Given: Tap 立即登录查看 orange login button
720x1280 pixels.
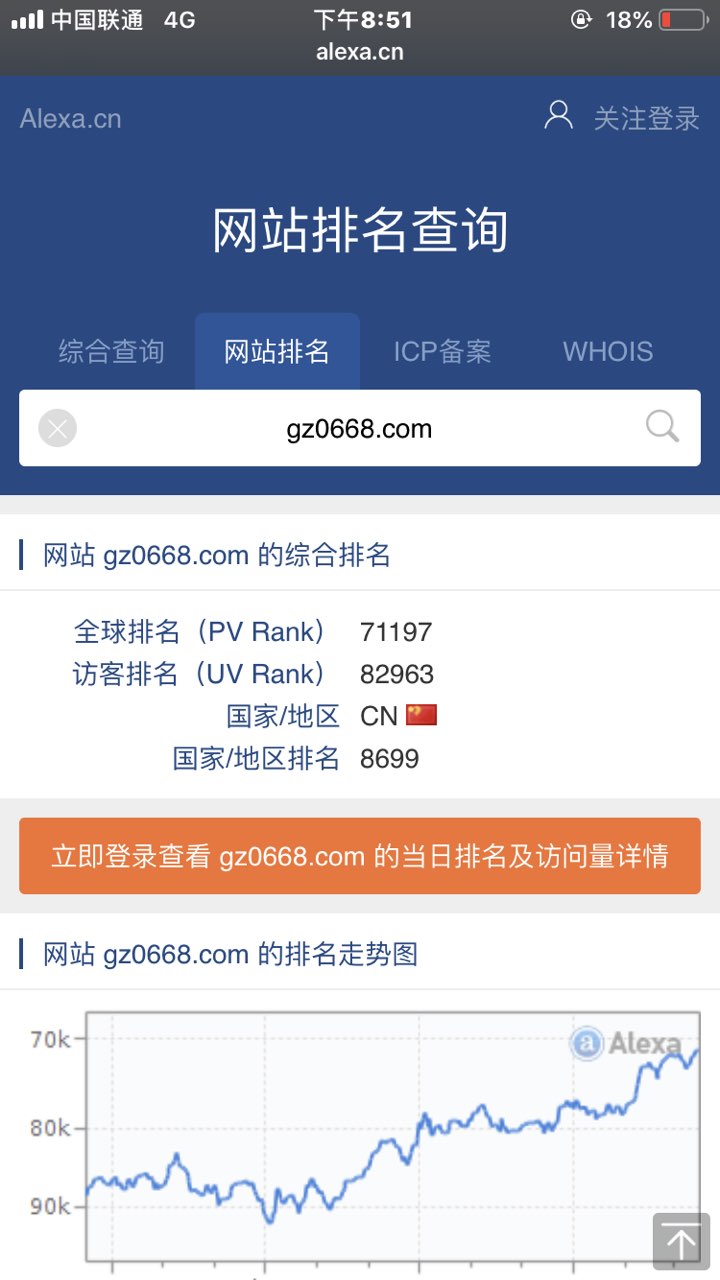Looking at the screenshot, I should 360,856.
